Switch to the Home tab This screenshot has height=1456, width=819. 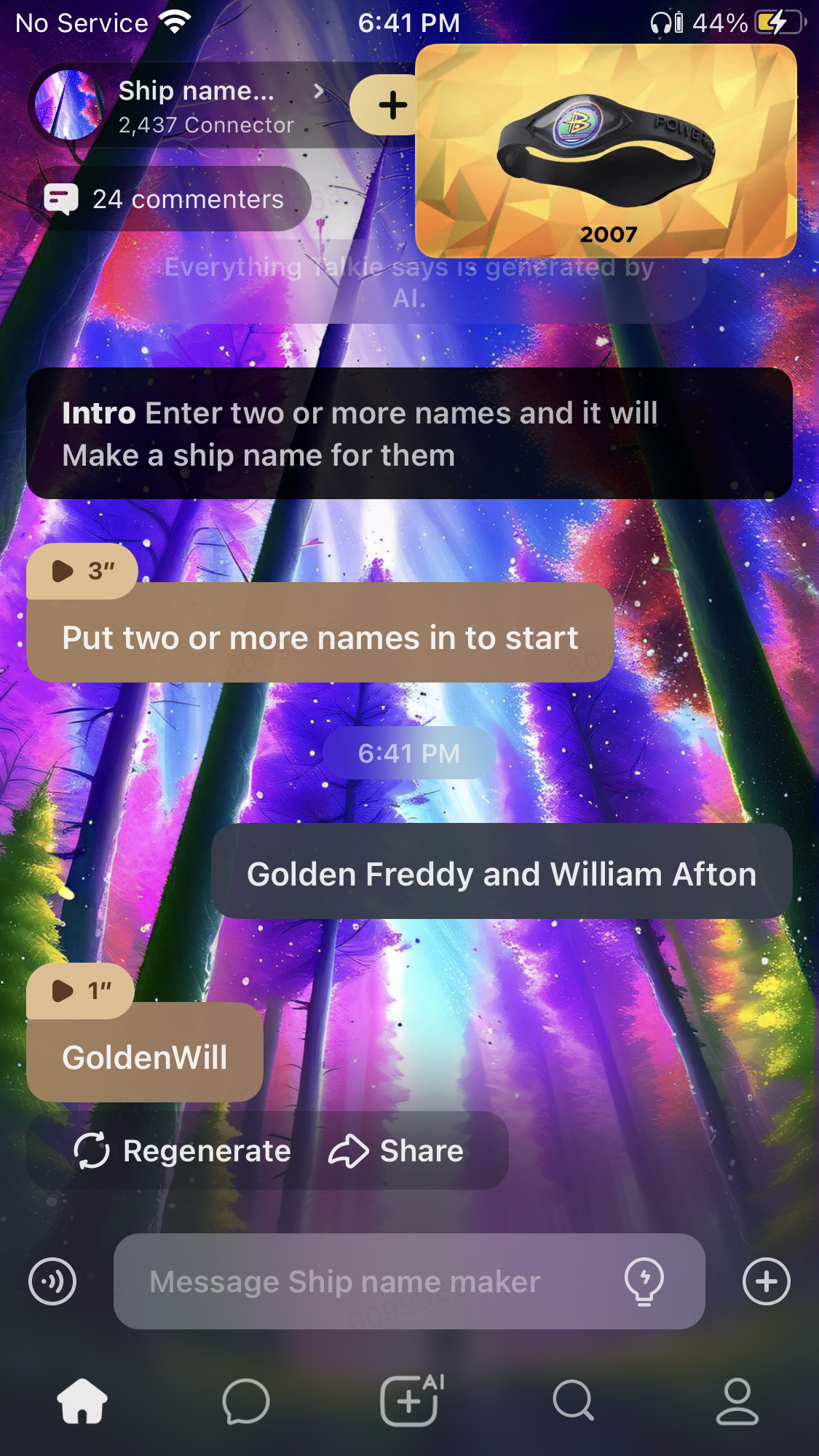click(x=82, y=1401)
